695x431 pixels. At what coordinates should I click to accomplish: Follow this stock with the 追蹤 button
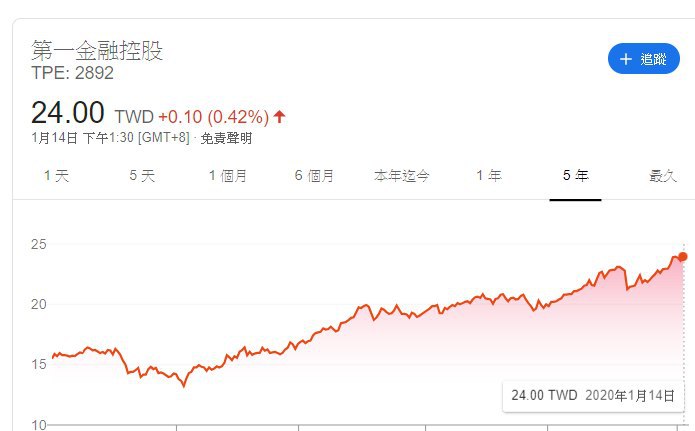(643, 59)
